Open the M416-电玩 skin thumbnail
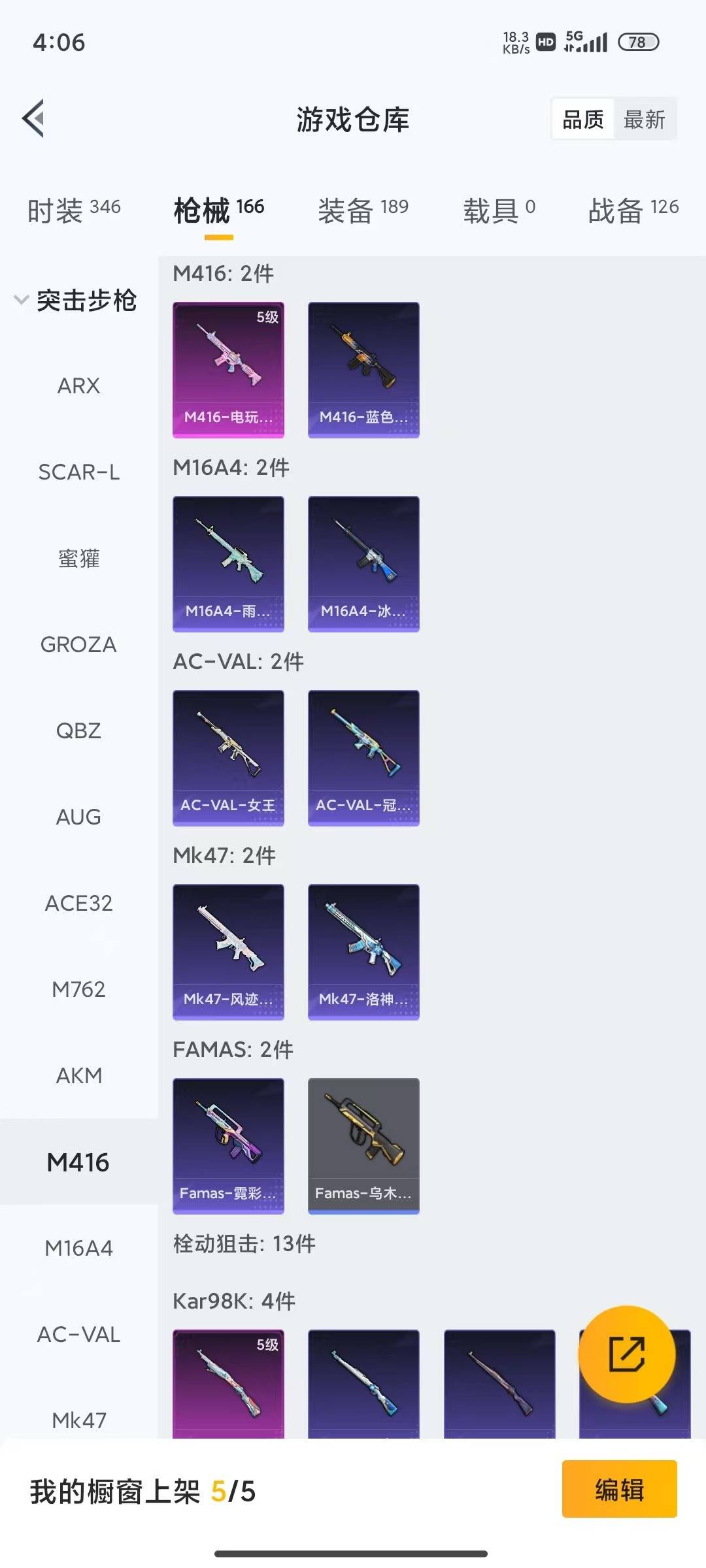 pyautogui.click(x=228, y=368)
